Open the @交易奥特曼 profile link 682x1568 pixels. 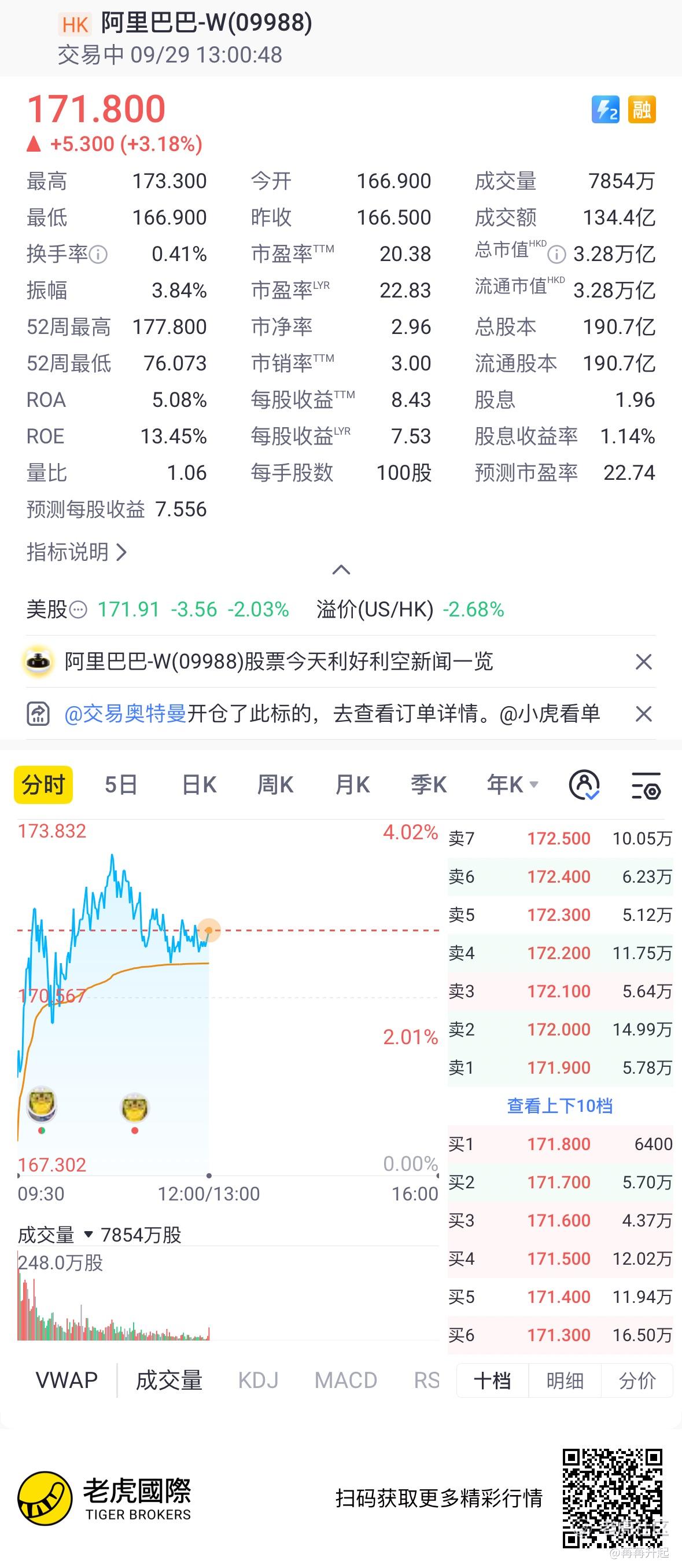(x=126, y=714)
